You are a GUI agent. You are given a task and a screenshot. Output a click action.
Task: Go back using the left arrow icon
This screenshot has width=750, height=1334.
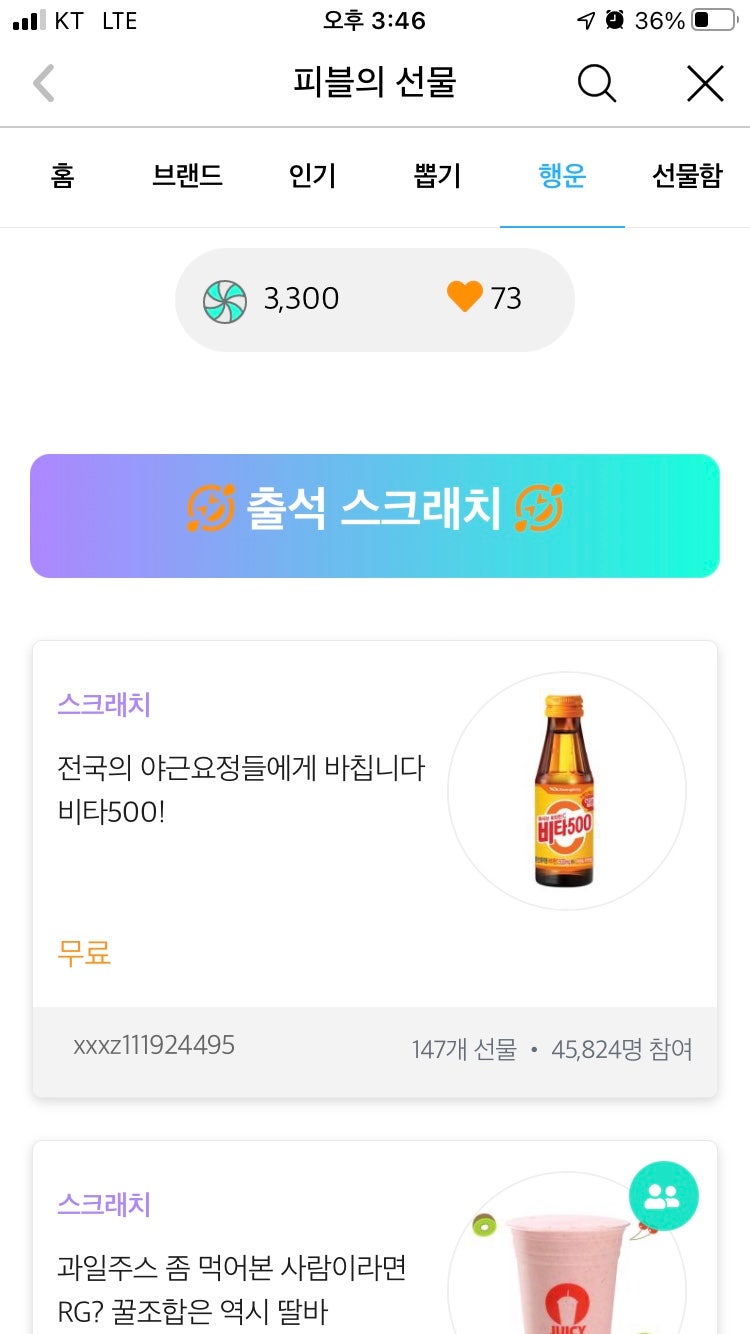pos(42,84)
